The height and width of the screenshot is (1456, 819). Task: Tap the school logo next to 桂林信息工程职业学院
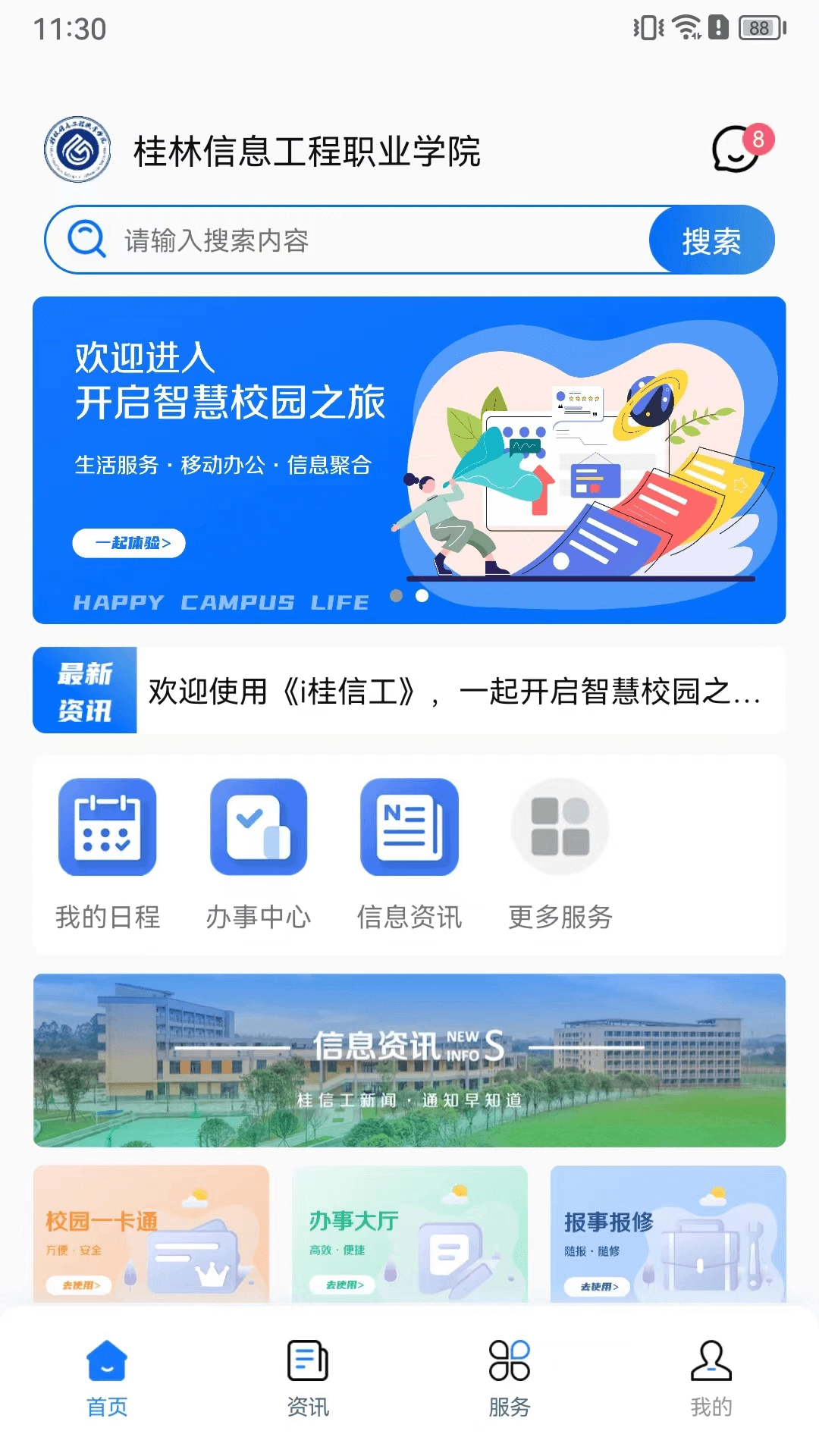78,150
